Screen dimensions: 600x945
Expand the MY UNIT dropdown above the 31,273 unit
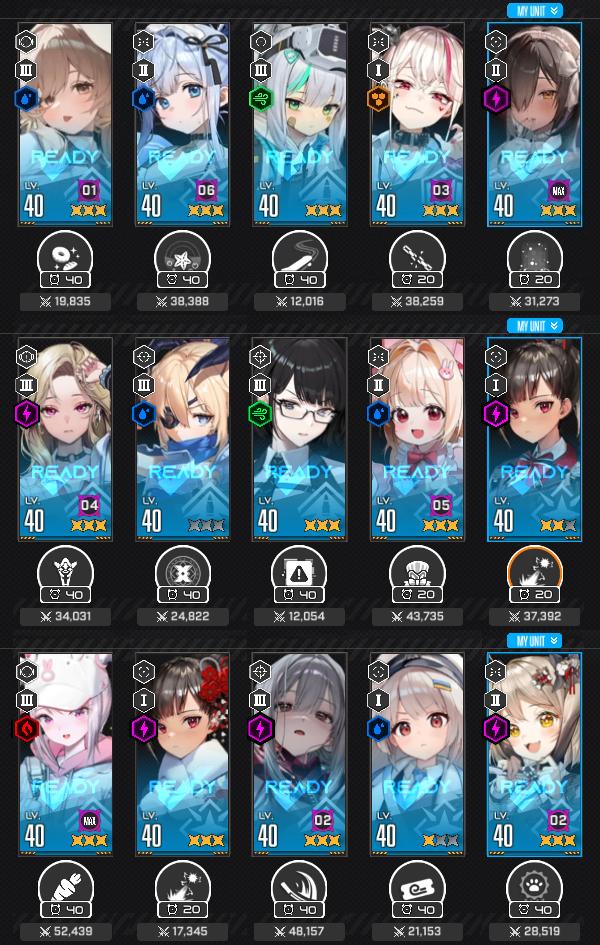[x=535, y=11]
